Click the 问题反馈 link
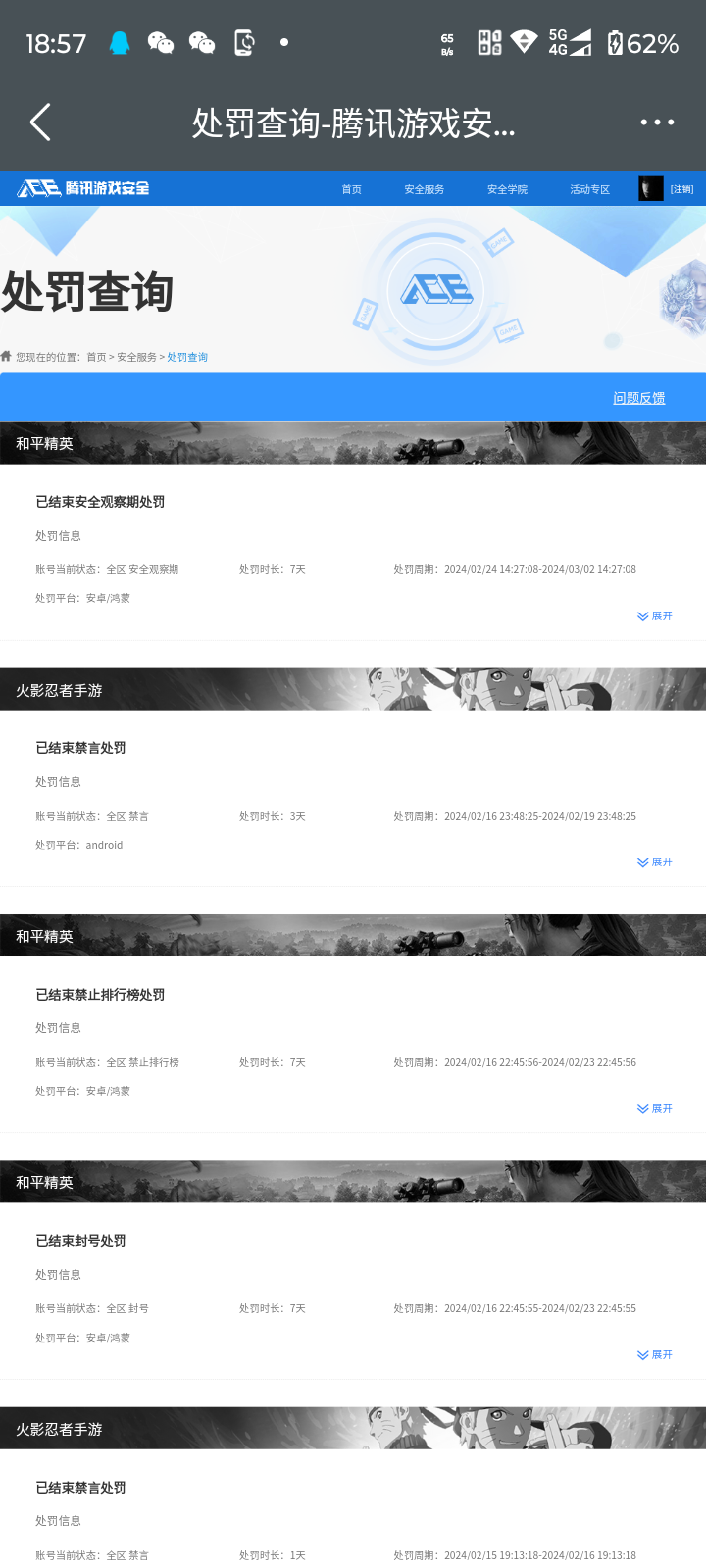Screen dimensions: 706x1568 click(x=637, y=398)
